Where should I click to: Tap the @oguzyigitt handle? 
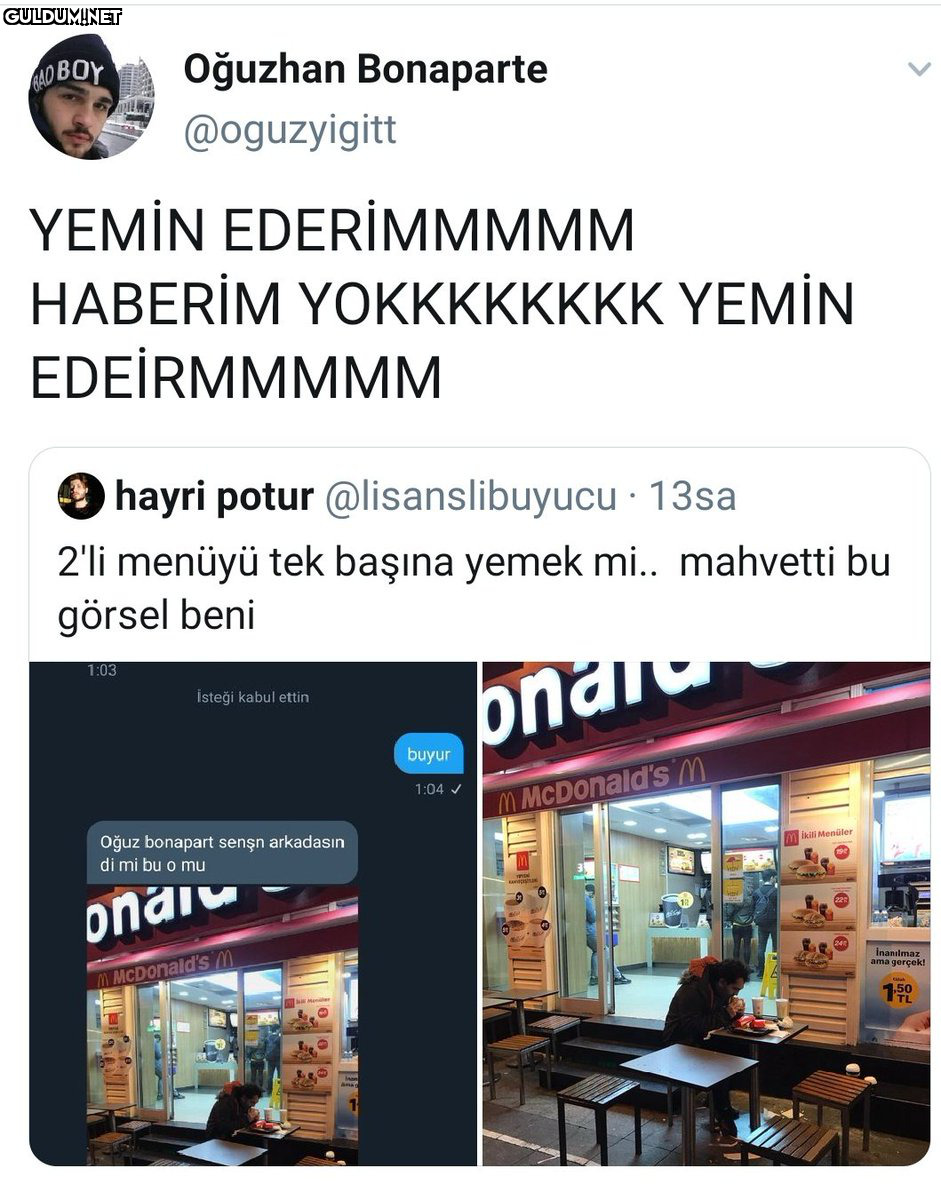click(x=290, y=131)
